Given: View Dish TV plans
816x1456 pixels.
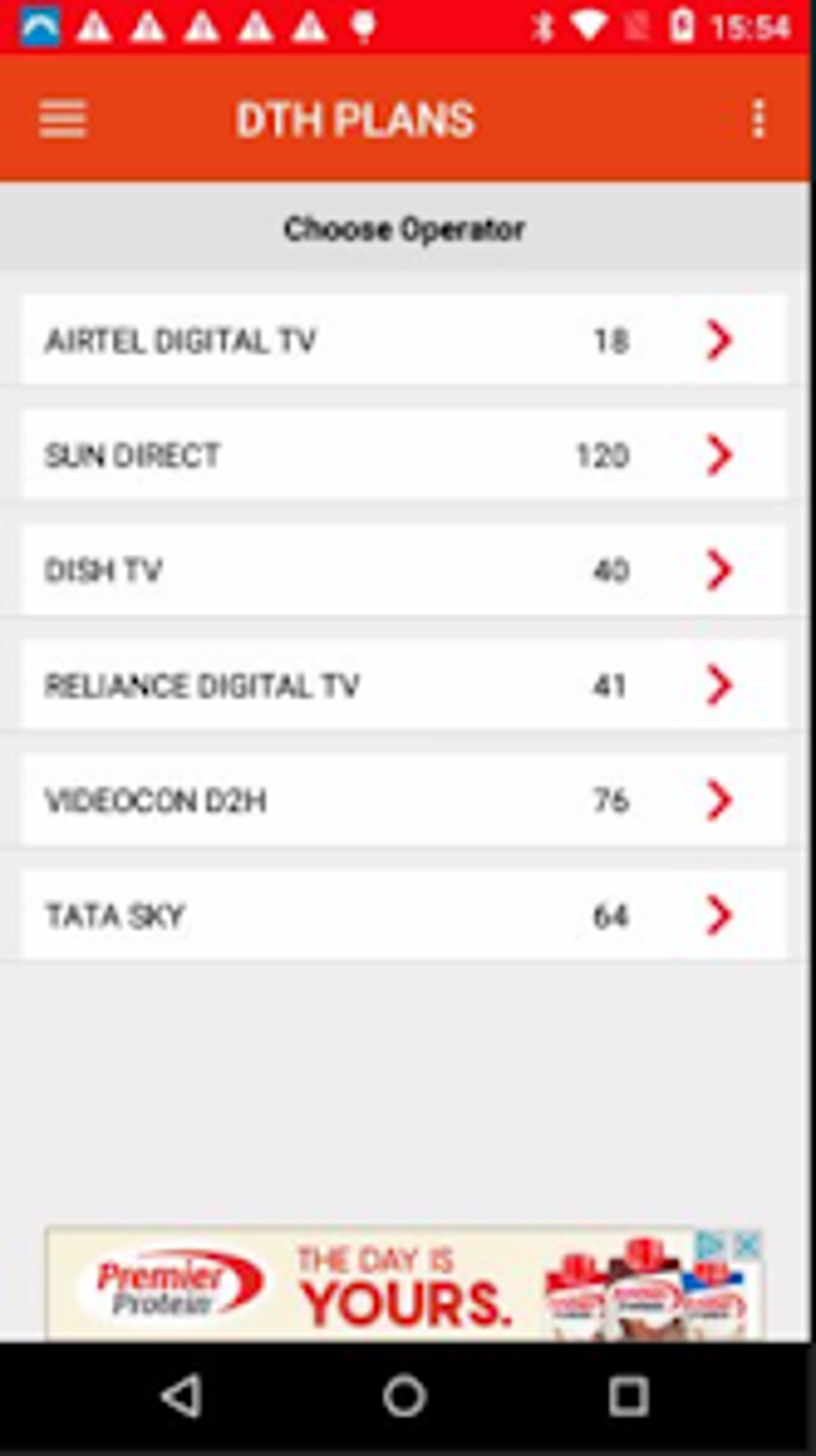Looking at the screenshot, I should tap(404, 570).
